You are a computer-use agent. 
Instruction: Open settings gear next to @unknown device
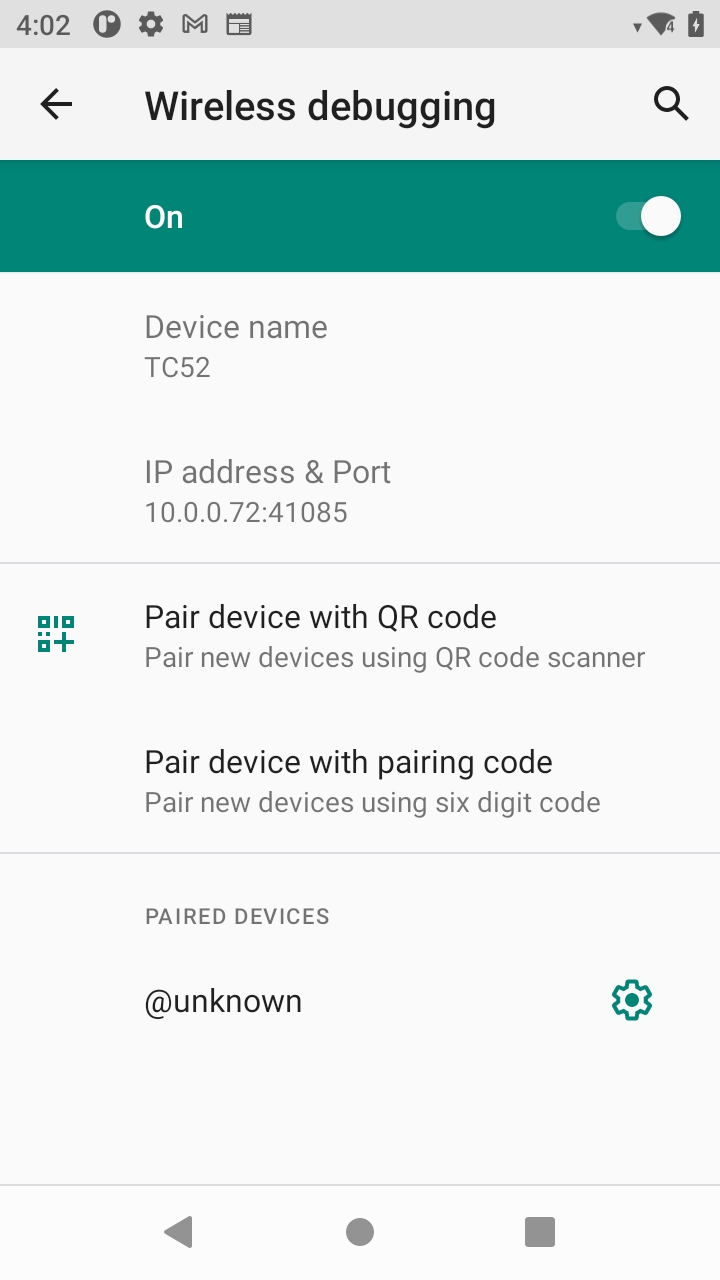631,999
